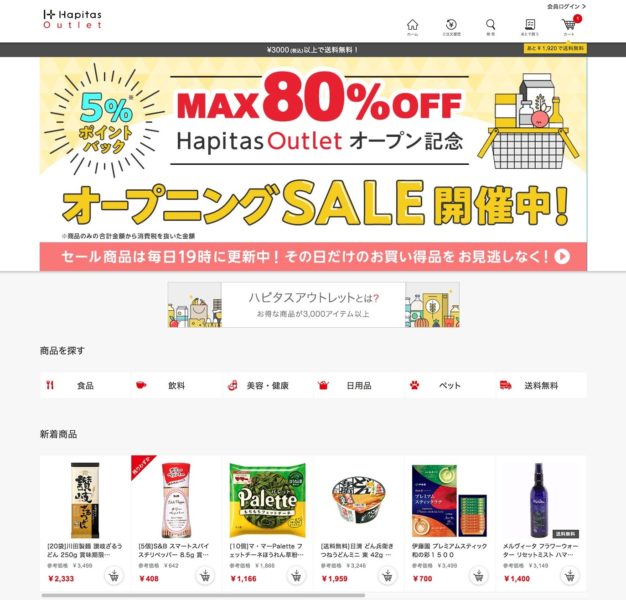This screenshot has width=626, height=600.
Task: Open the Hapitas Outlet logo
Action: (74, 19)
